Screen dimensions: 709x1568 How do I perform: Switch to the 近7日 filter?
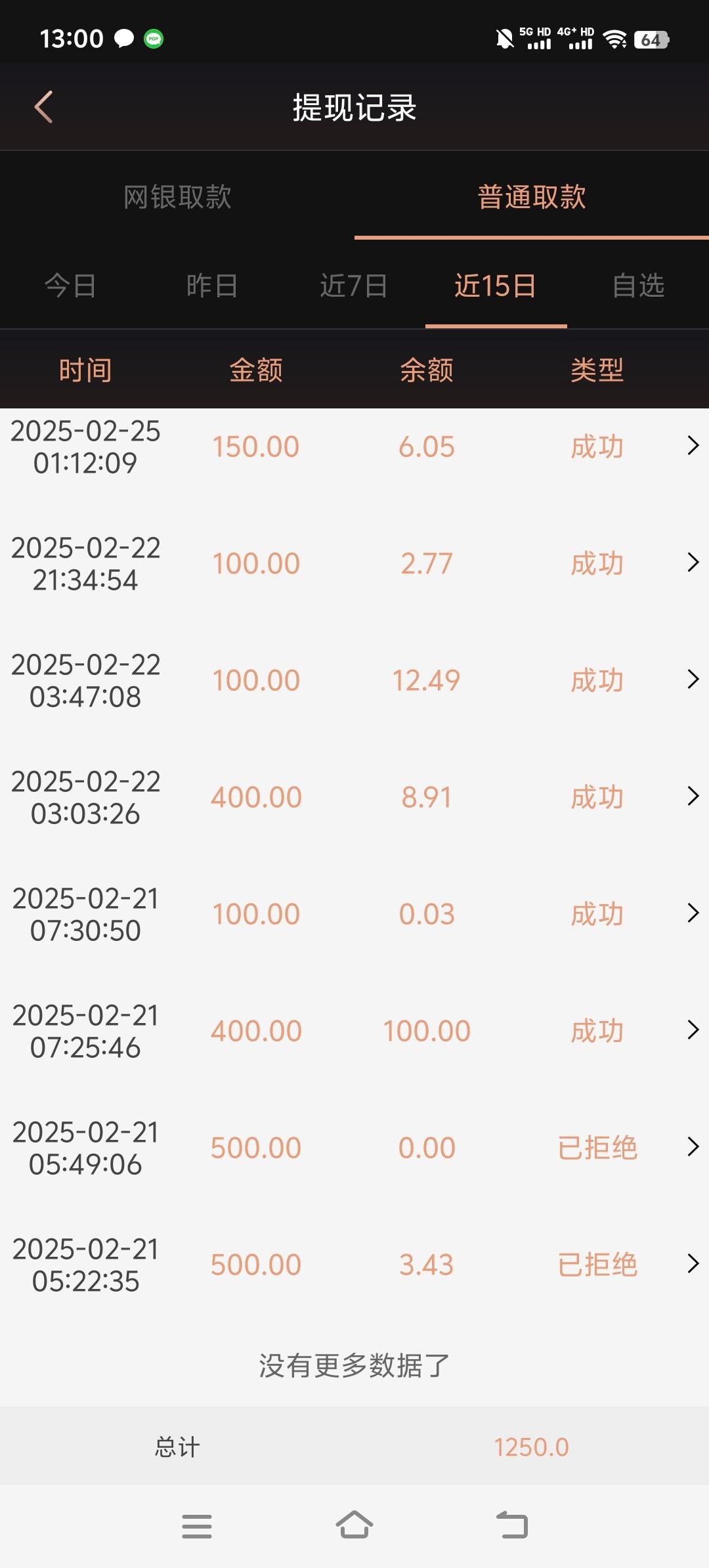click(354, 286)
